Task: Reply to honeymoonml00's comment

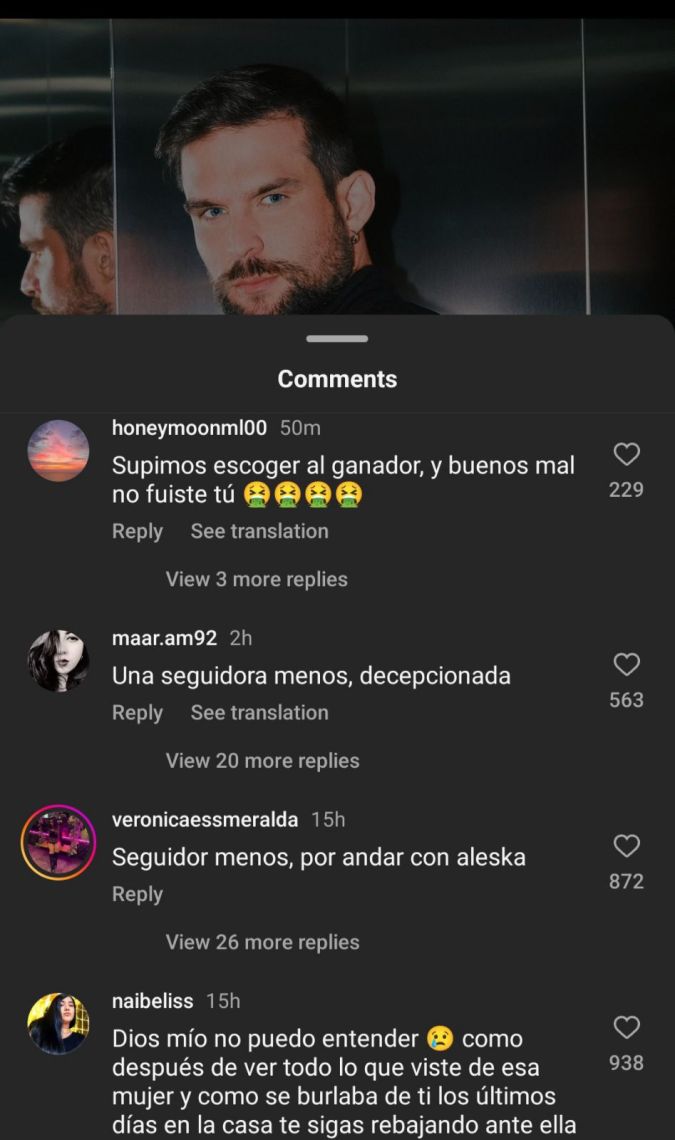Action: coord(137,531)
